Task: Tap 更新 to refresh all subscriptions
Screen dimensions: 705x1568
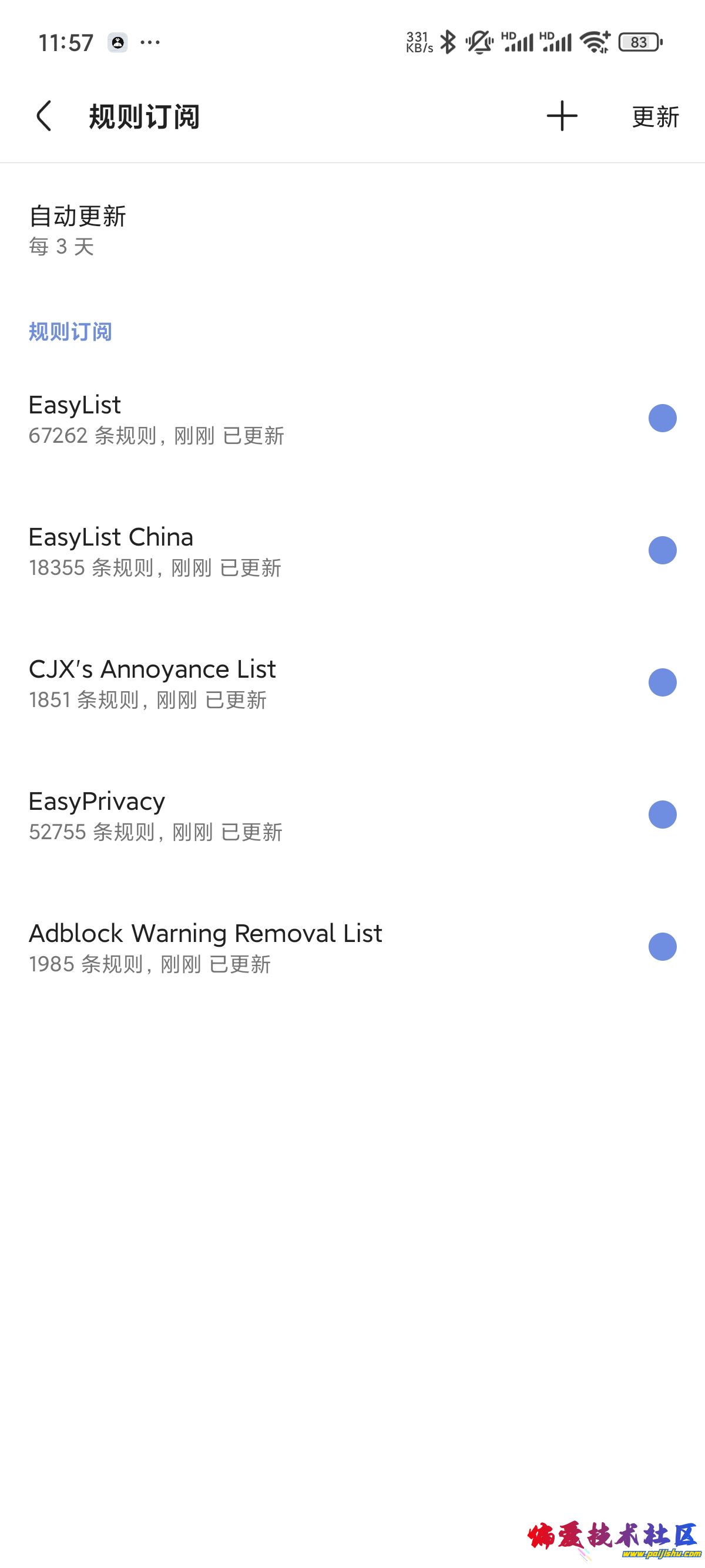Action: pyautogui.click(x=655, y=116)
